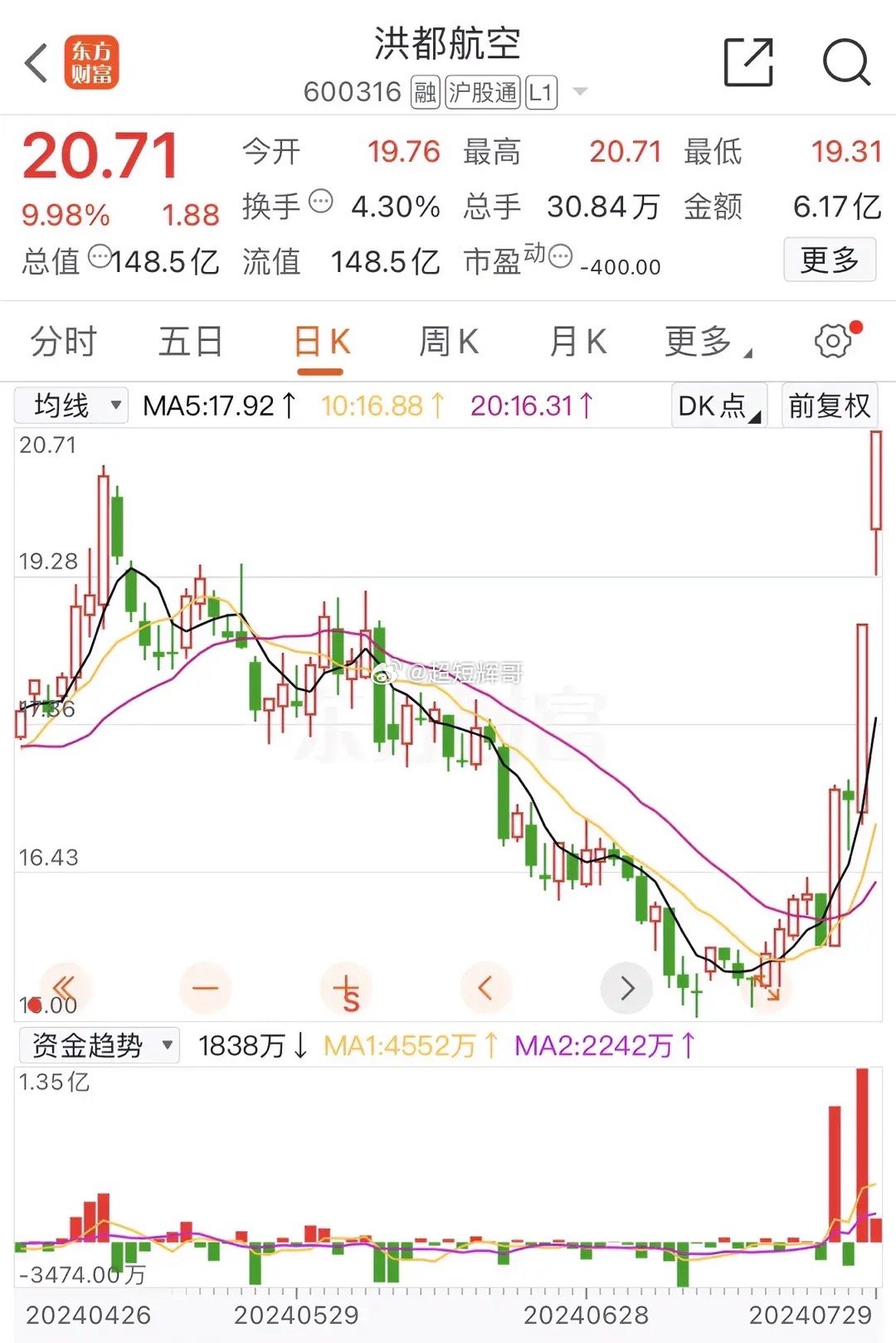Open the 均线 indicator dropdown
Image resolution: width=896 pixels, height=1343 pixels.
(x=72, y=406)
